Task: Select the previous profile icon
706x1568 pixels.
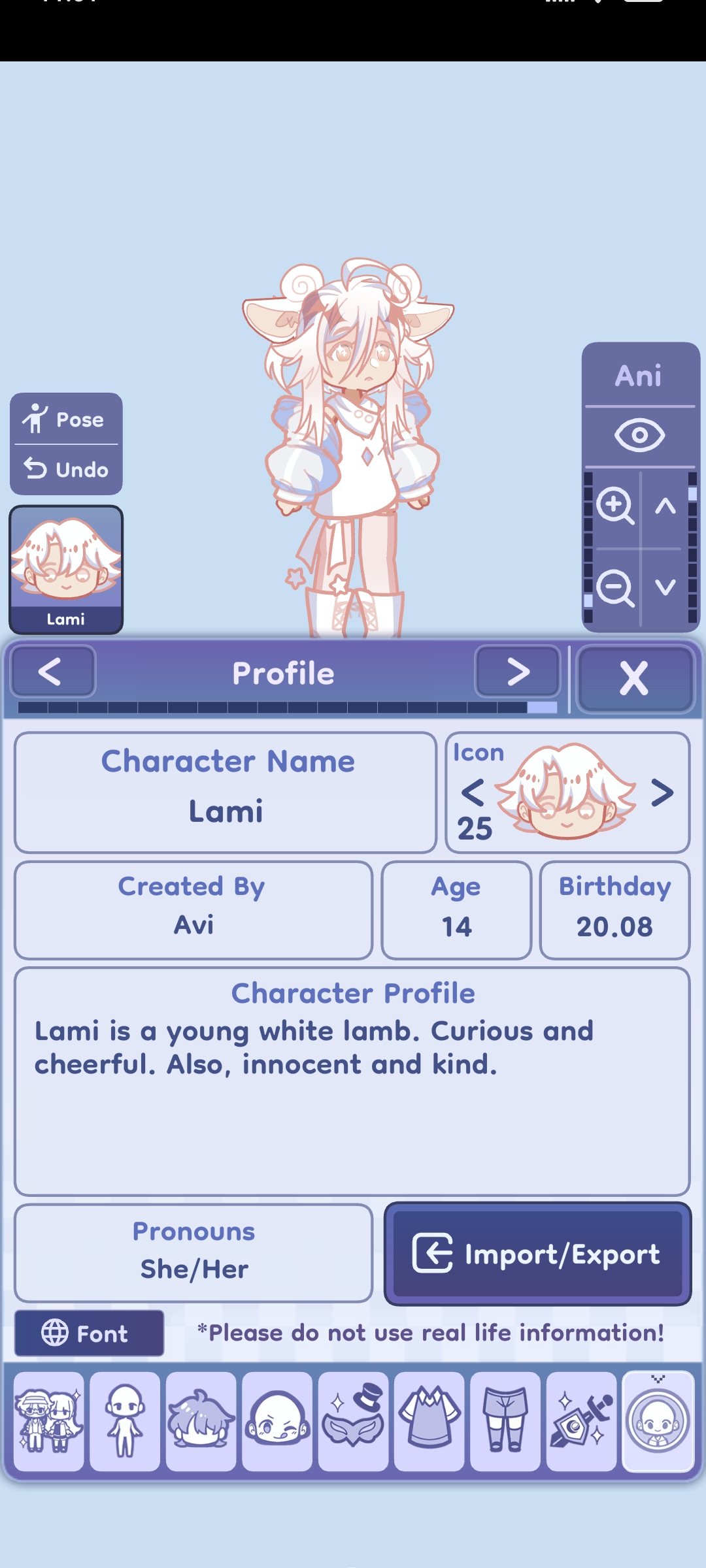Action: tap(473, 792)
